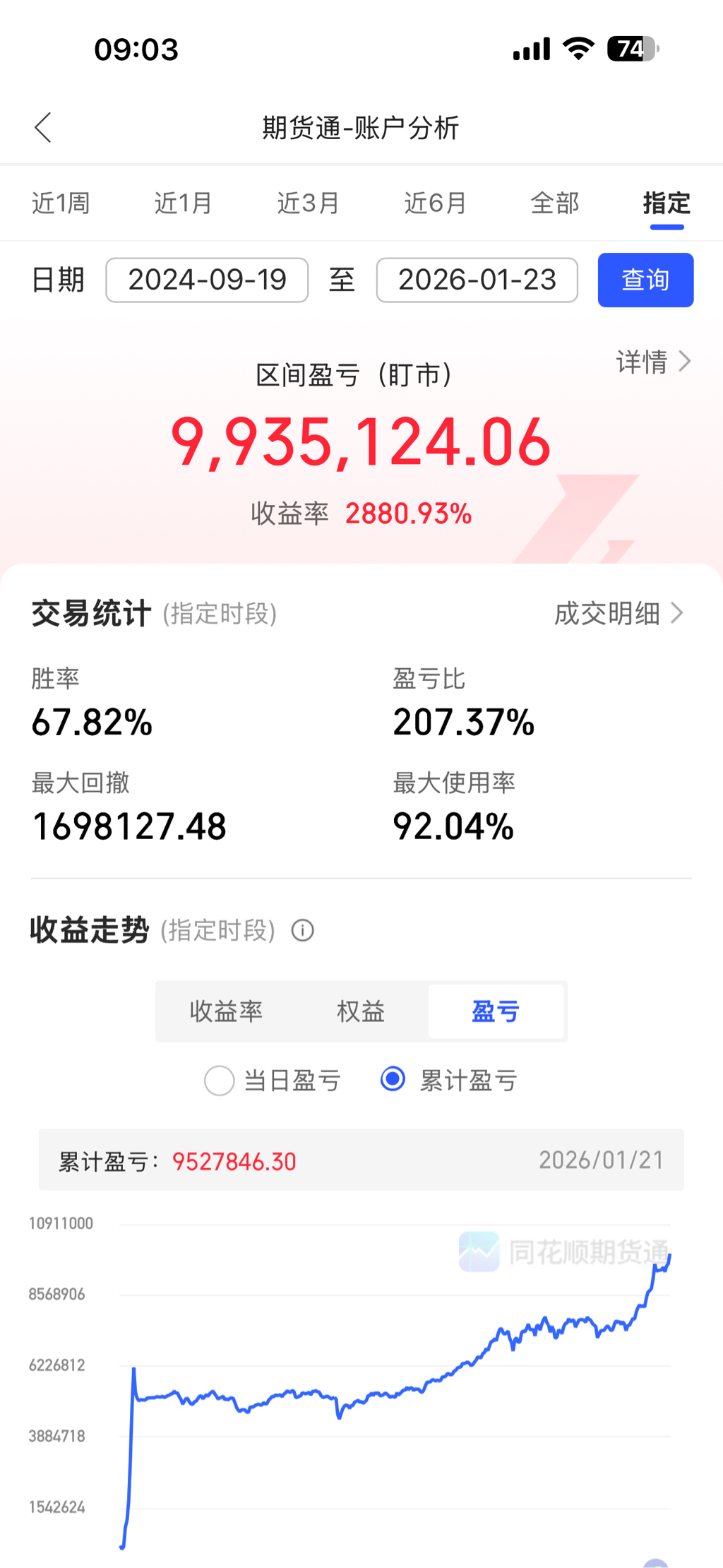The height and width of the screenshot is (1568, 723).
Task: Change end date 2026-01-23
Action: point(477,280)
